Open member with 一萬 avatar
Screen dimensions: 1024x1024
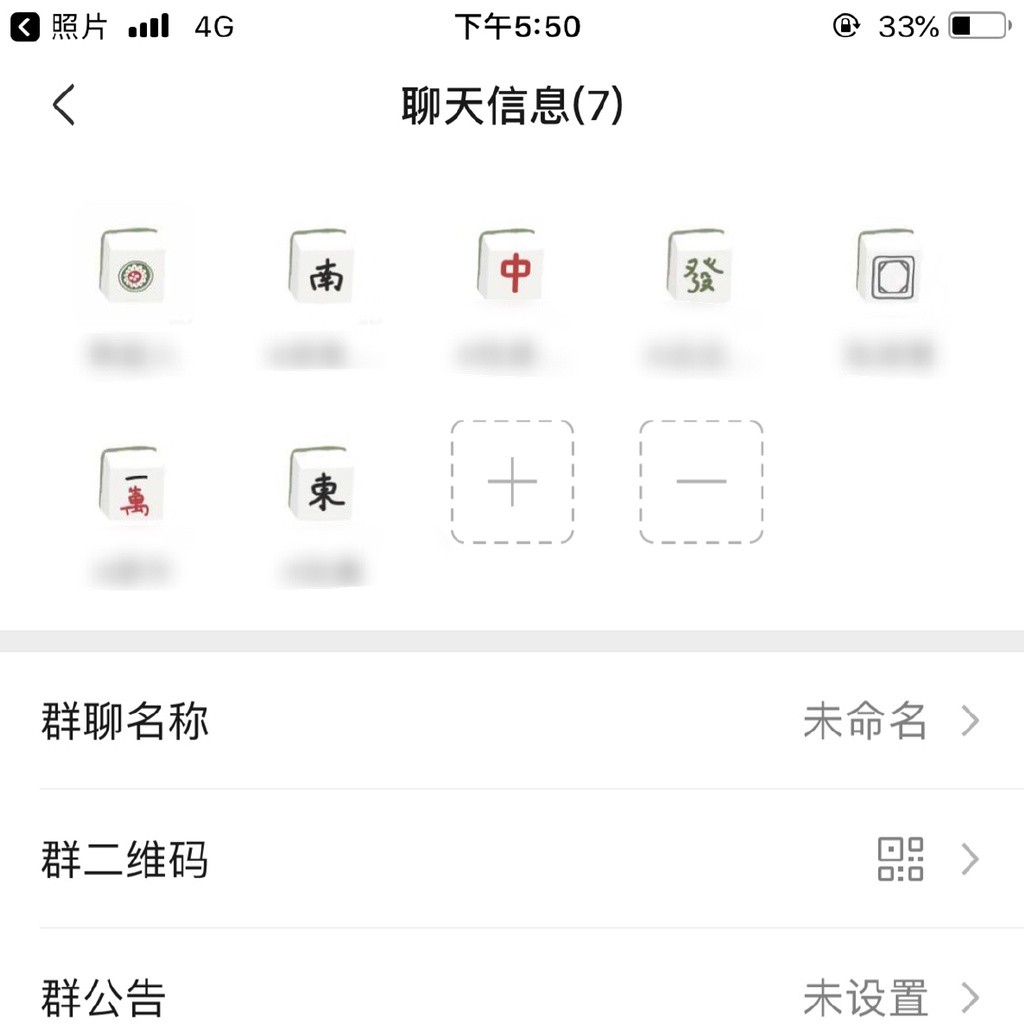click(134, 486)
